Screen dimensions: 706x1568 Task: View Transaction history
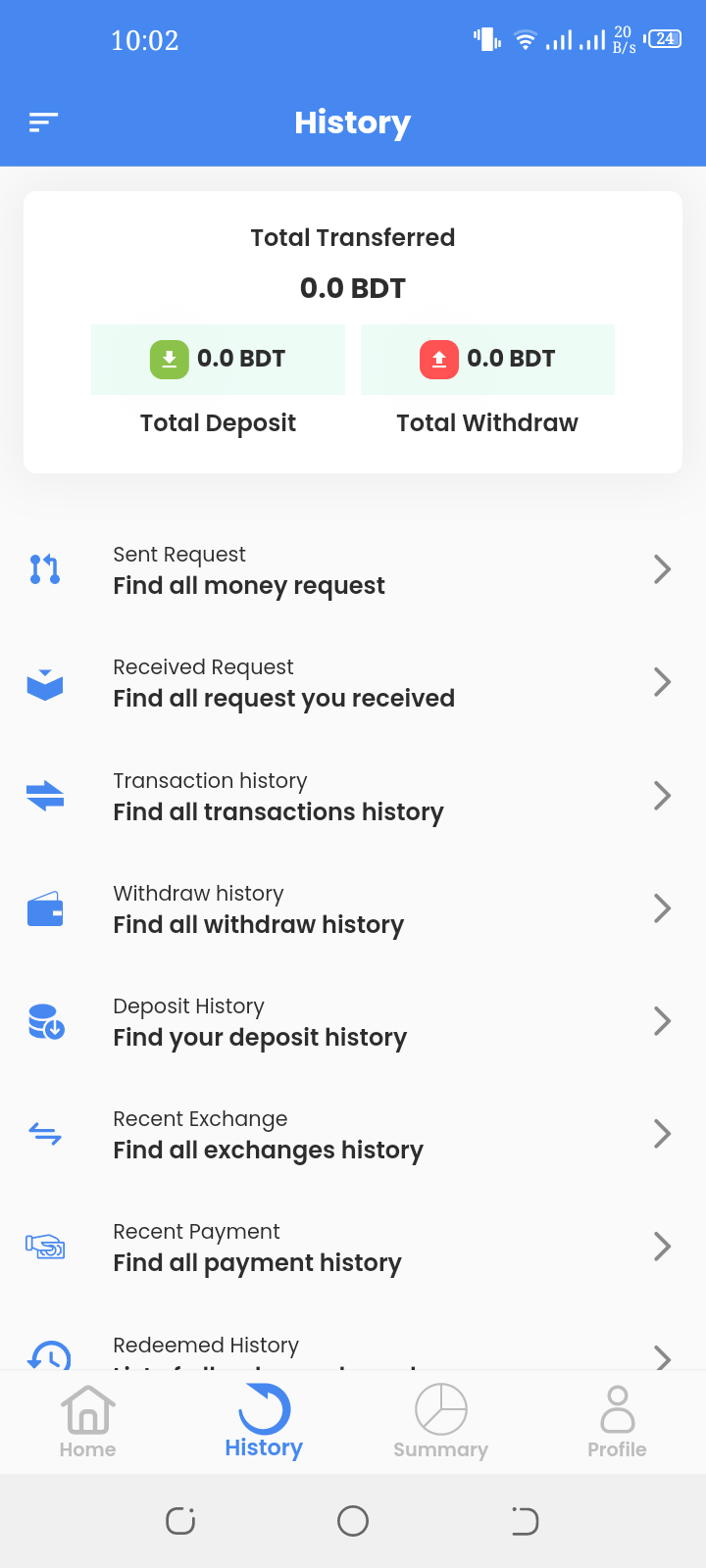pos(353,797)
